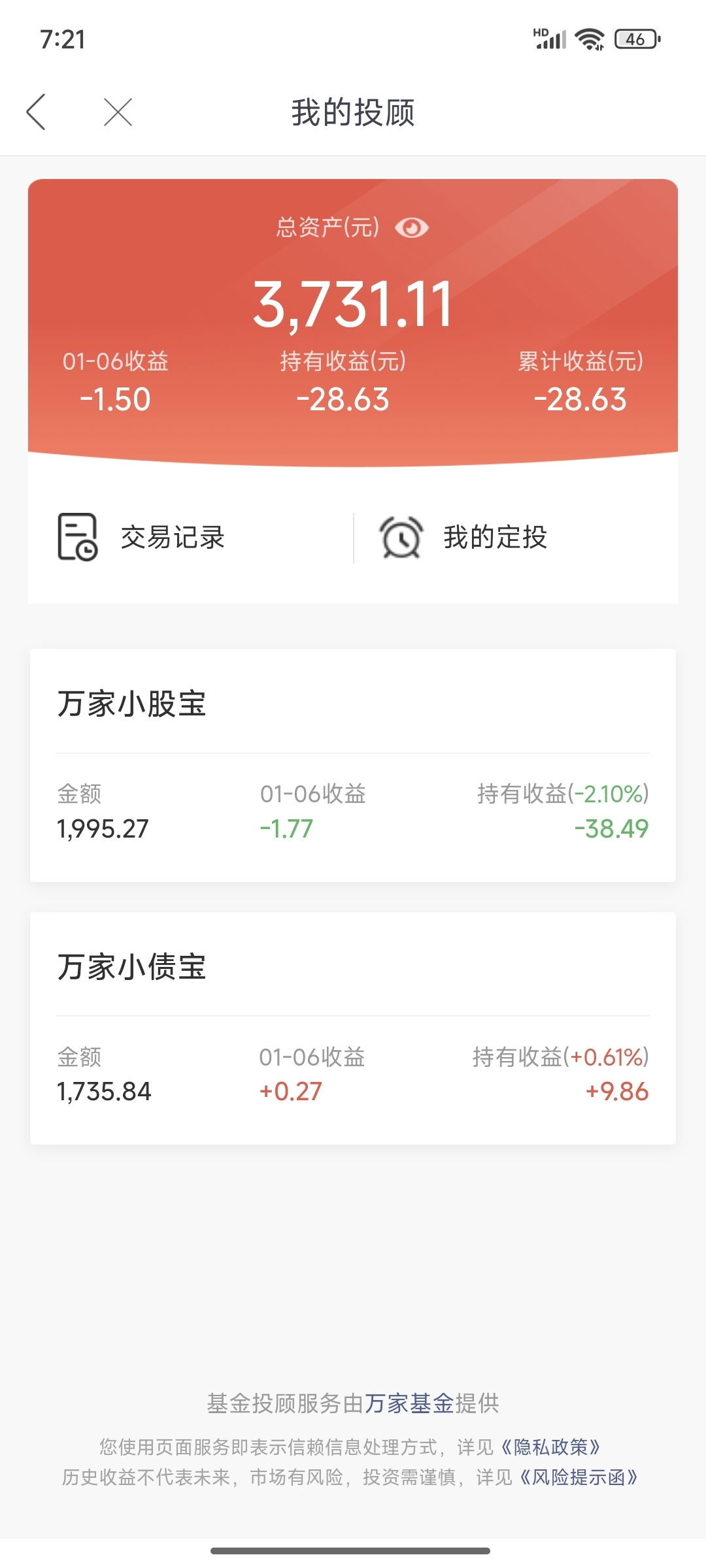
Task: Open the 万家小债宝 holding card
Action: pos(353,1028)
